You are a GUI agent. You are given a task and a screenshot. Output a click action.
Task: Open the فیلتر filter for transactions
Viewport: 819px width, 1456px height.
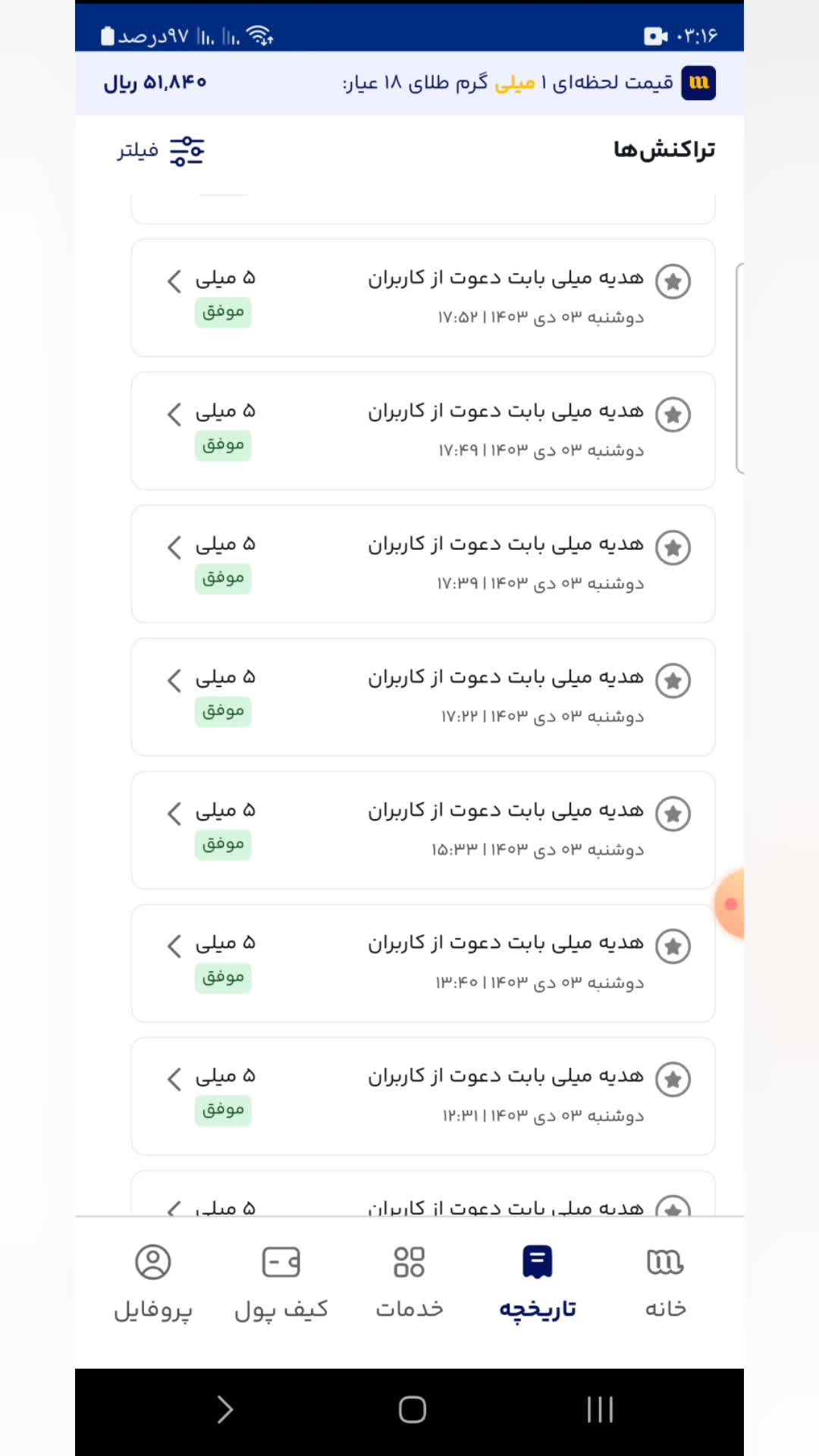coord(161,151)
